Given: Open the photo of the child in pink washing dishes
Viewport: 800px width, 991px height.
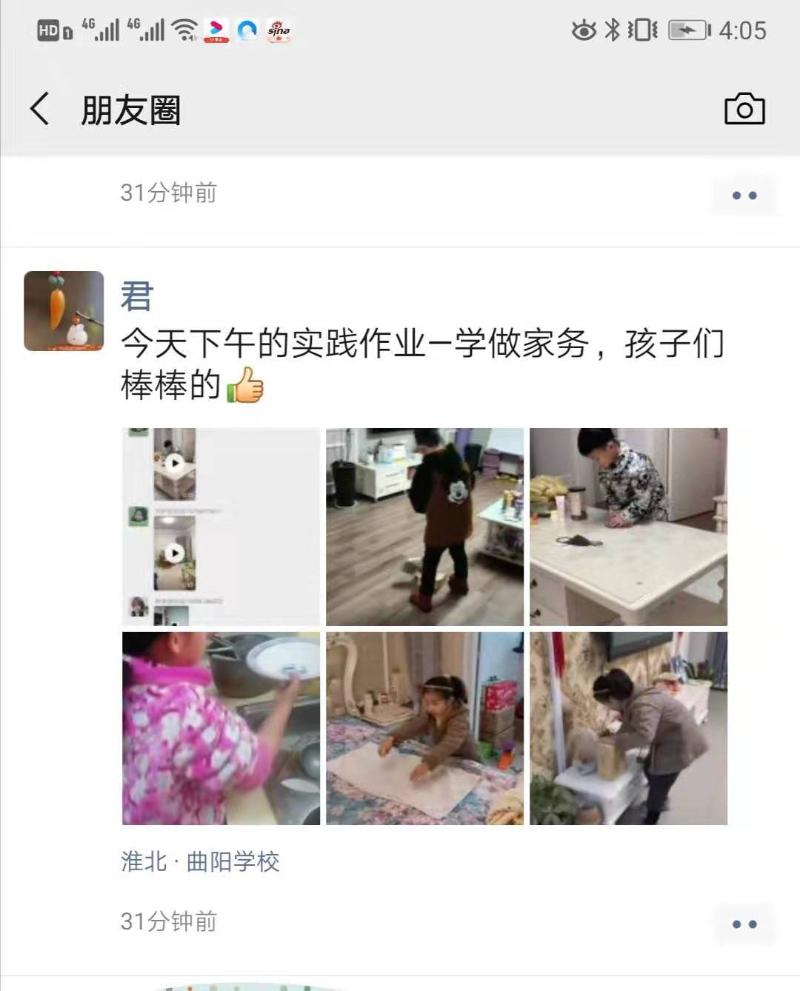Looking at the screenshot, I should pyautogui.click(x=221, y=728).
